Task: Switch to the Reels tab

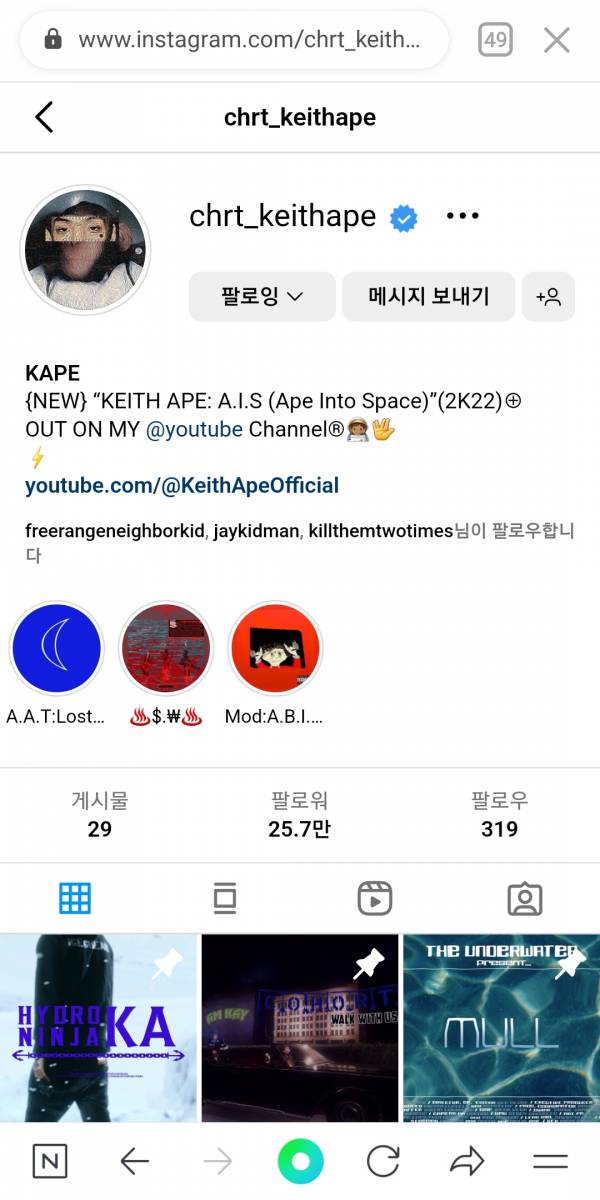Action: pyautogui.click(x=375, y=898)
